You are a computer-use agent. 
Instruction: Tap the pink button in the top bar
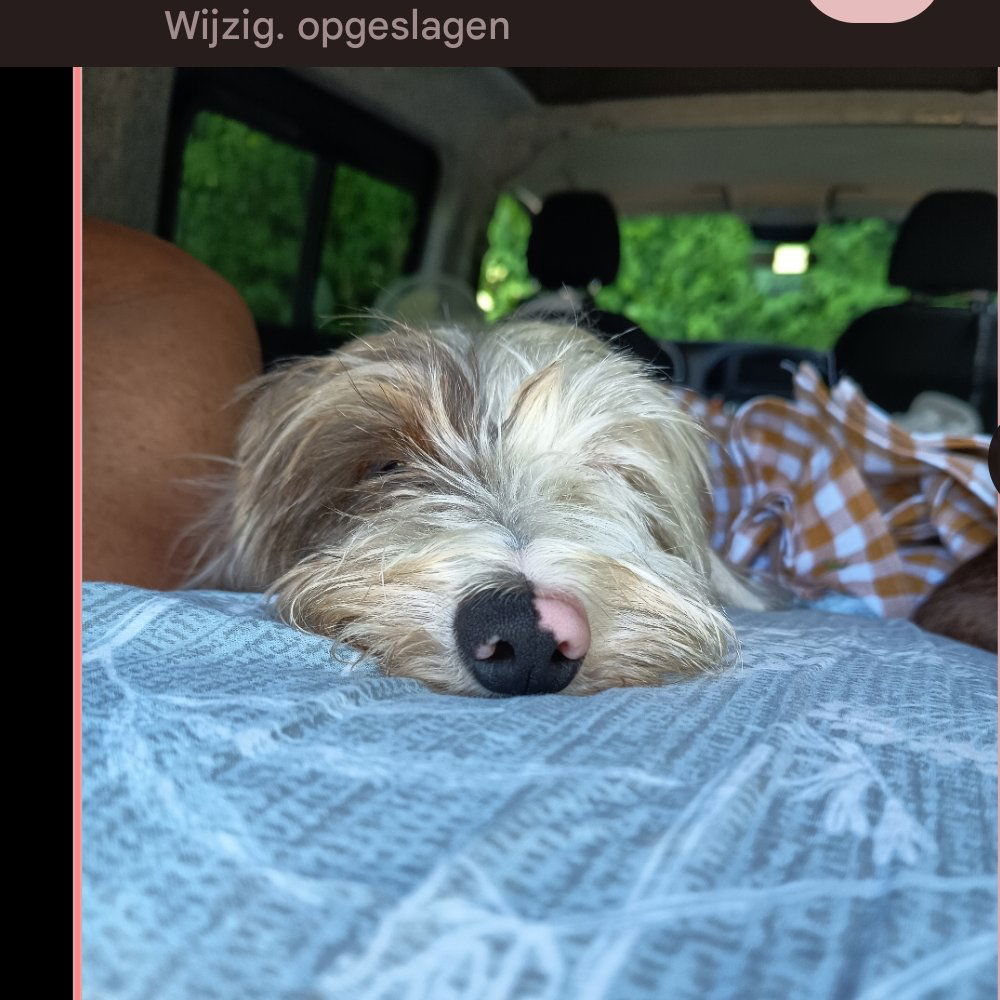coord(871,8)
